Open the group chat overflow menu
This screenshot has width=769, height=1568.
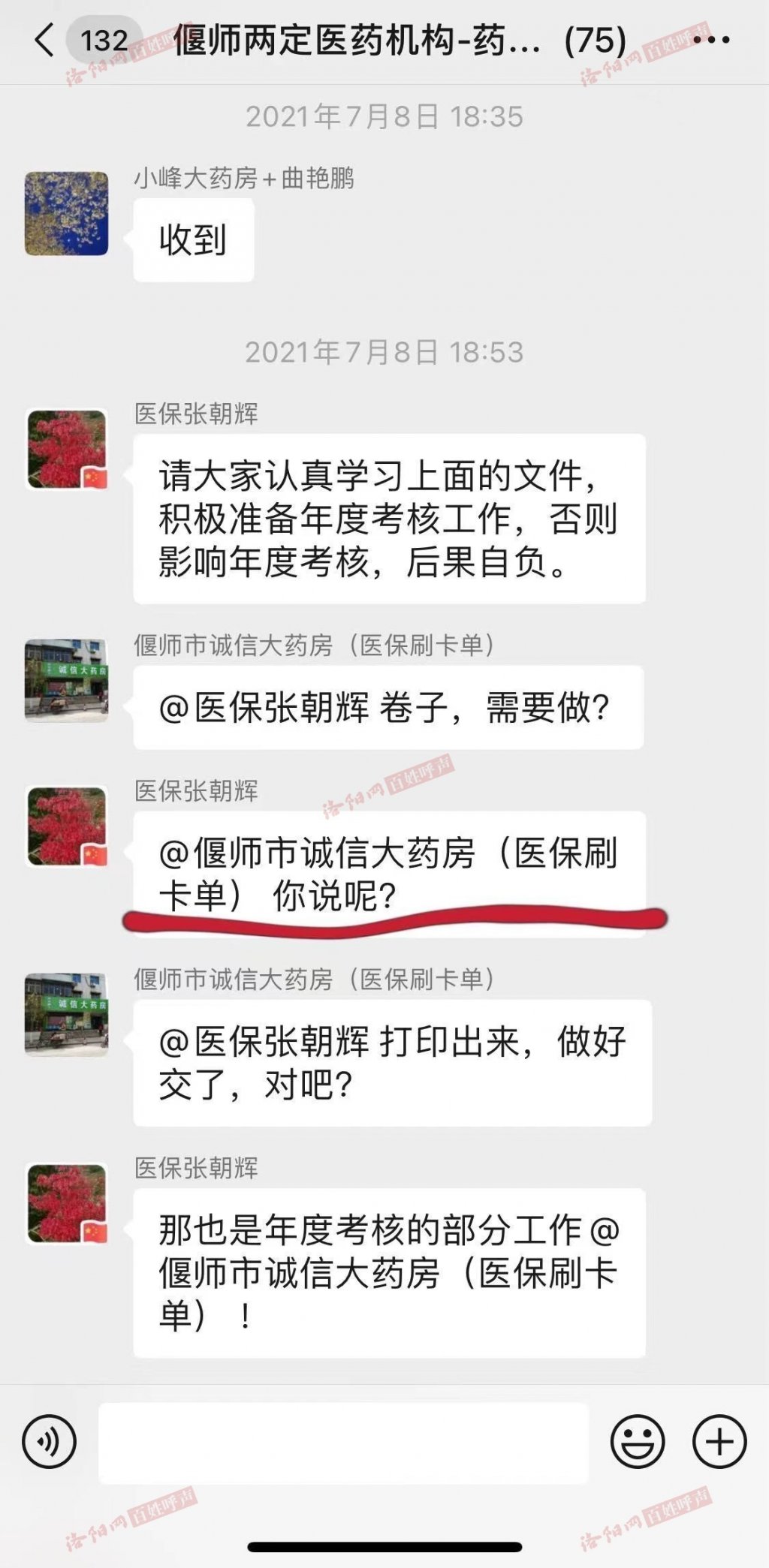(710, 41)
